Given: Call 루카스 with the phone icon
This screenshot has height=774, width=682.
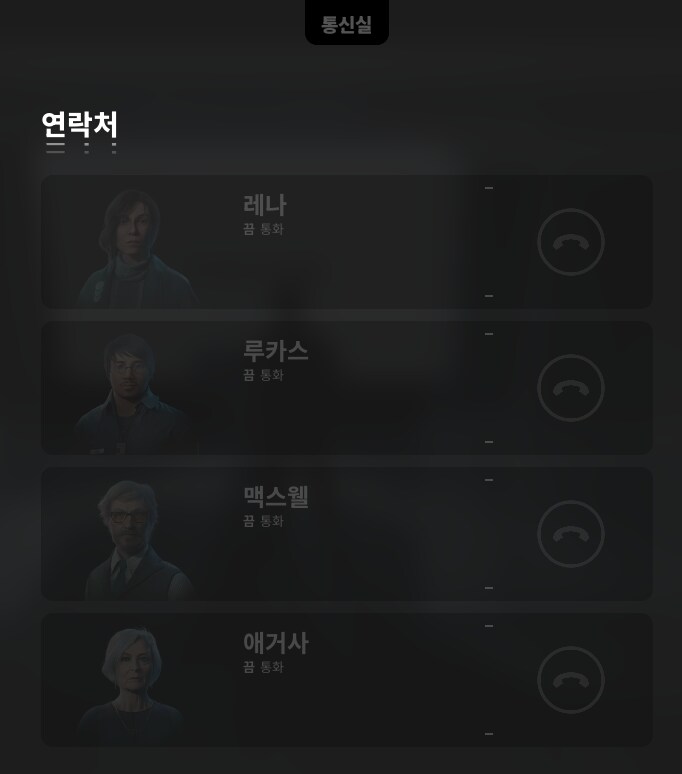Looking at the screenshot, I should pyautogui.click(x=570, y=388).
